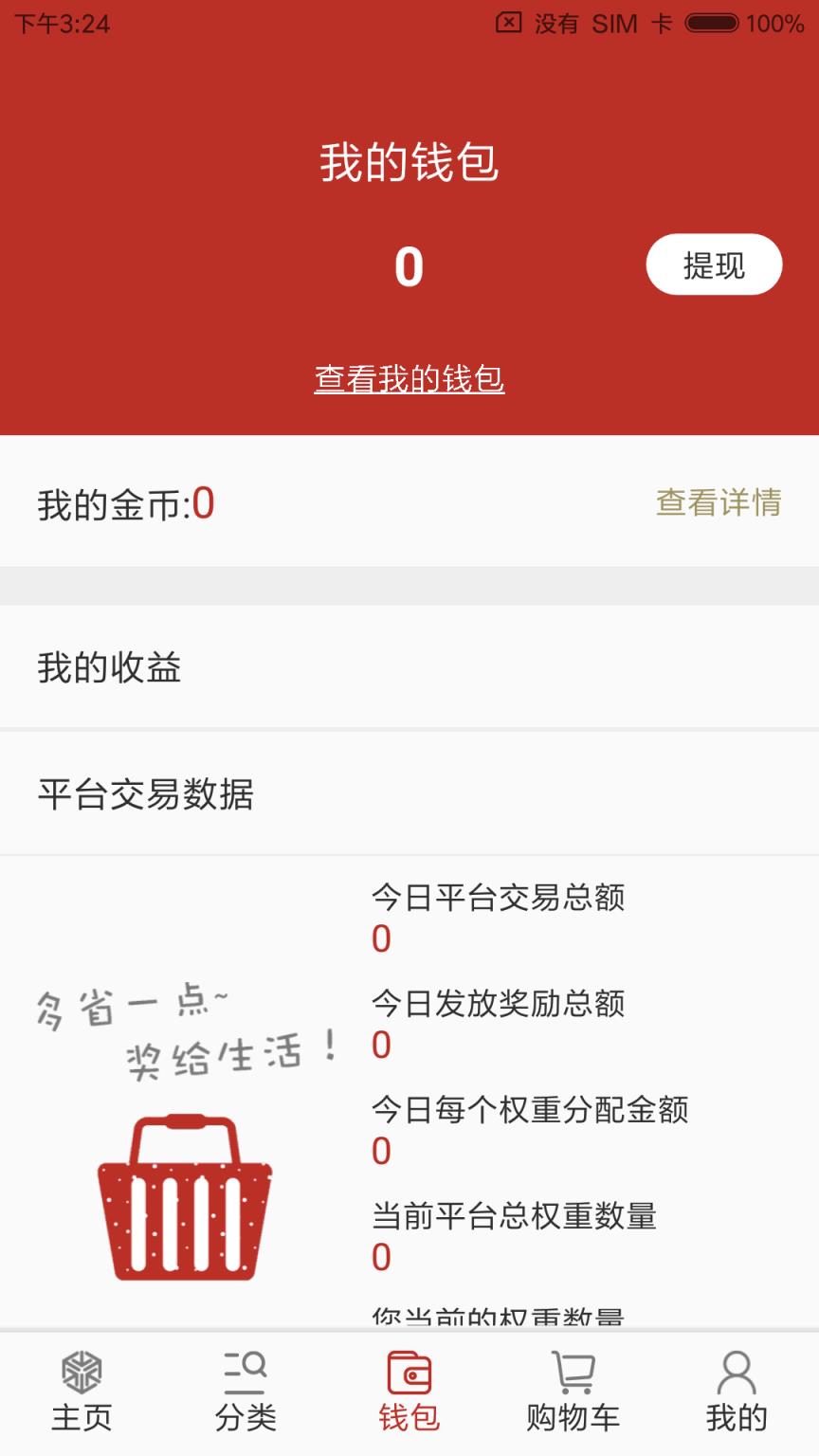Click 今日平台交易总额 value
The image size is (819, 1456).
click(381, 937)
